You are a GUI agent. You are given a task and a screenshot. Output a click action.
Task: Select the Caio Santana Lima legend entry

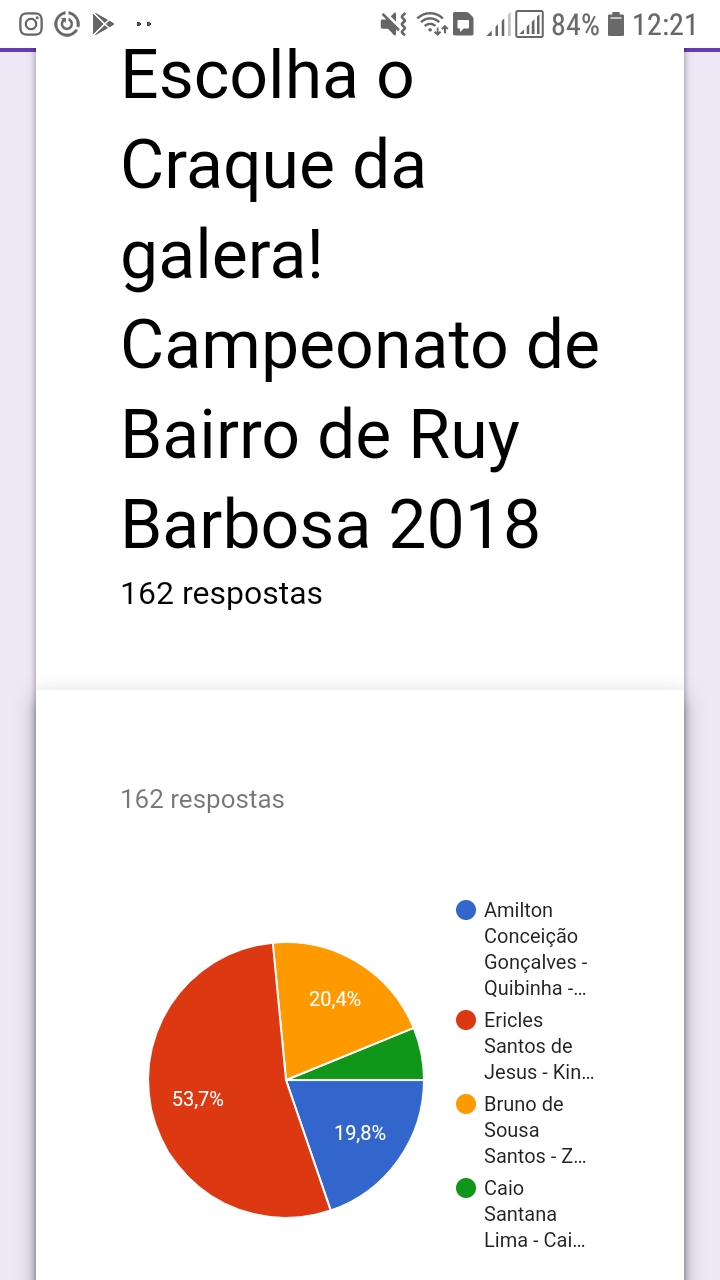pyautogui.click(x=520, y=1214)
